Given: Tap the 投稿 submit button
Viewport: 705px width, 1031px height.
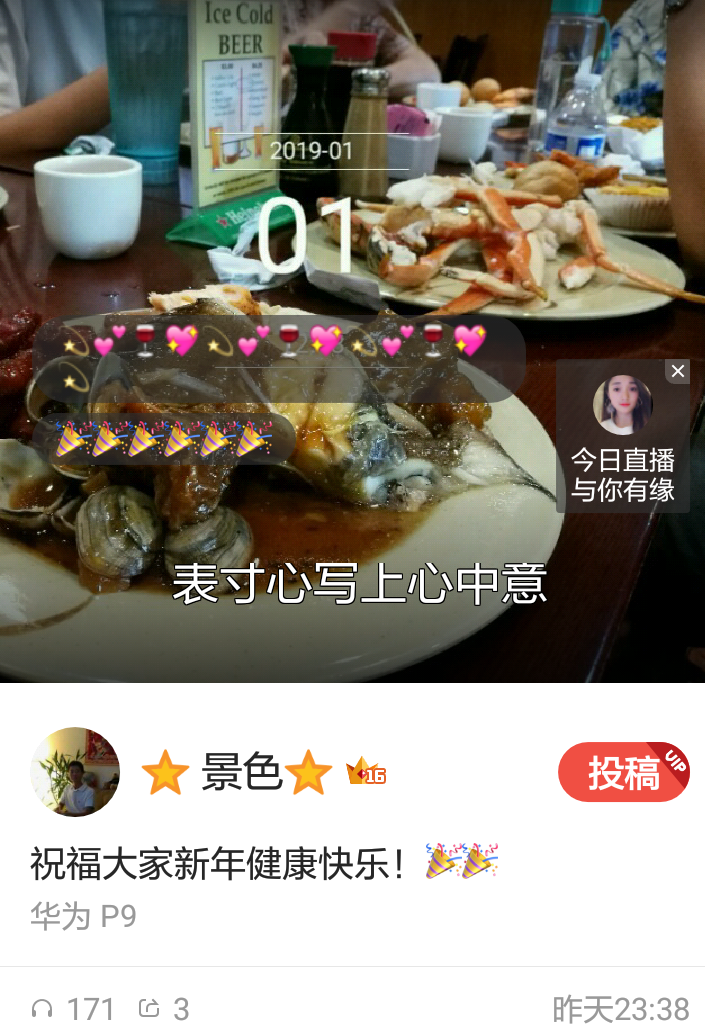Looking at the screenshot, I should 624,773.
